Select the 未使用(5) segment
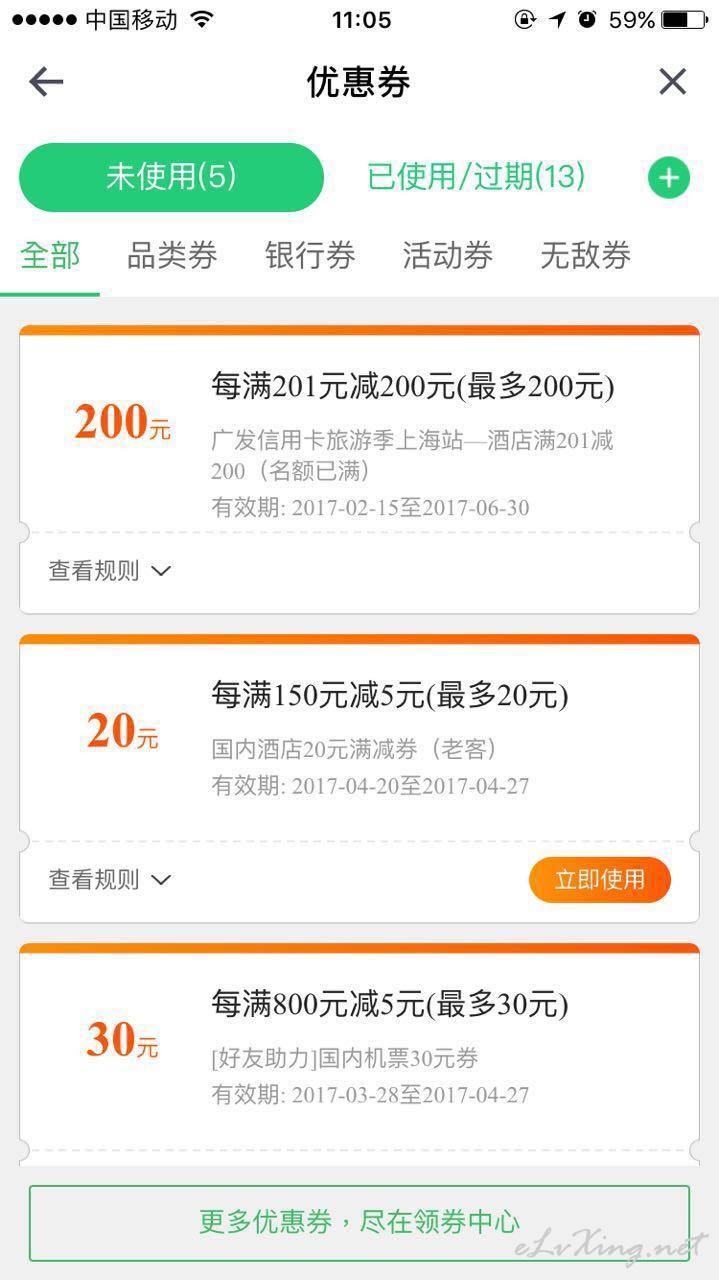719x1280 pixels. pyautogui.click(x=171, y=177)
